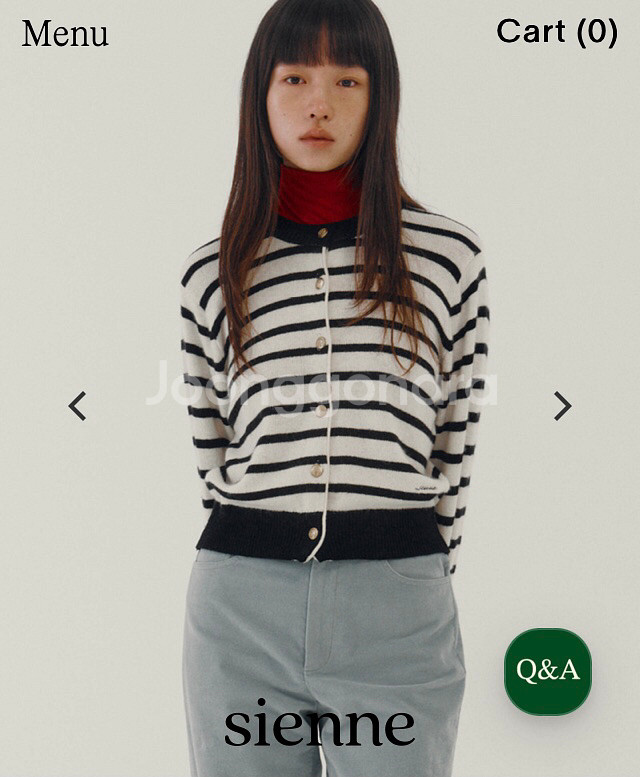Show previous product image

click(77, 406)
